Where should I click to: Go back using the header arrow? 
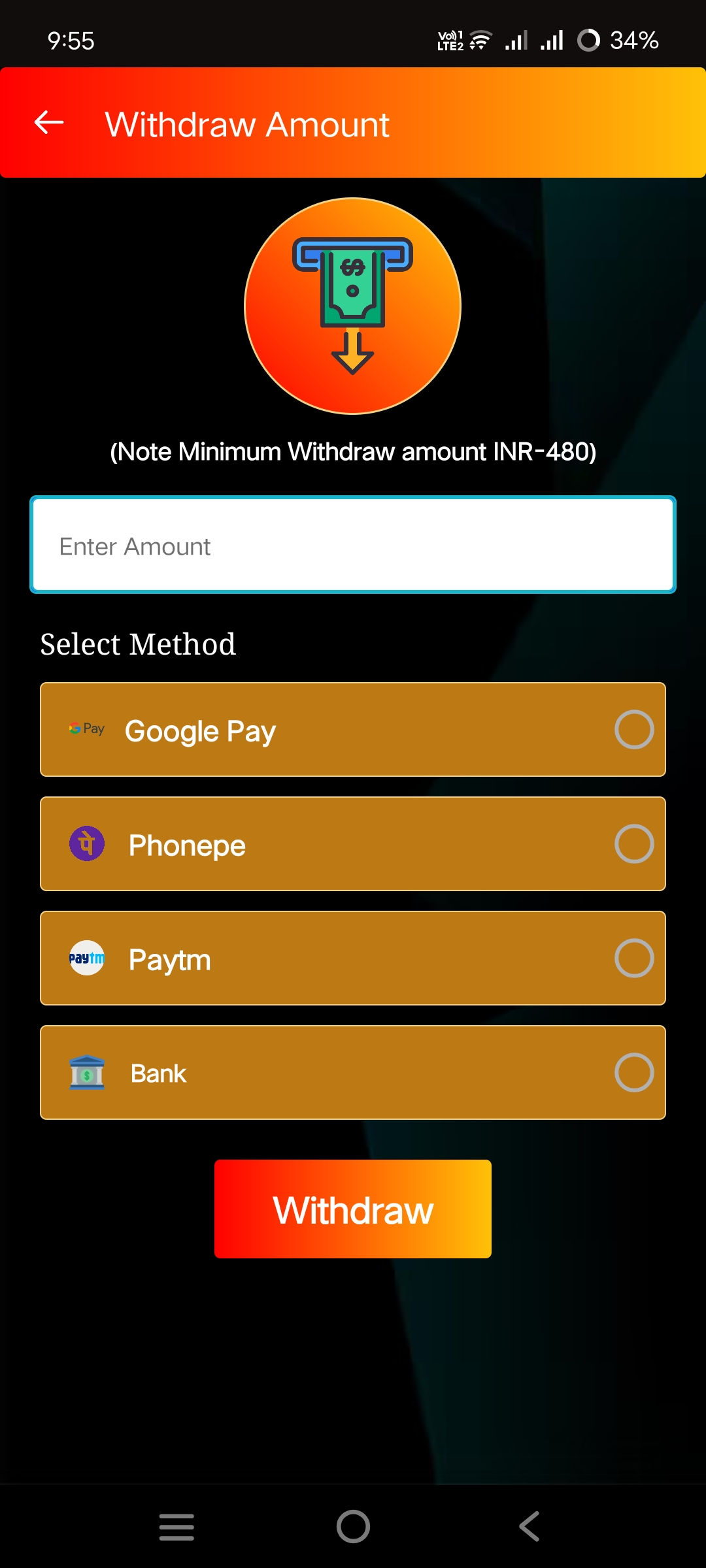pyautogui.click(x=49, y=122)
